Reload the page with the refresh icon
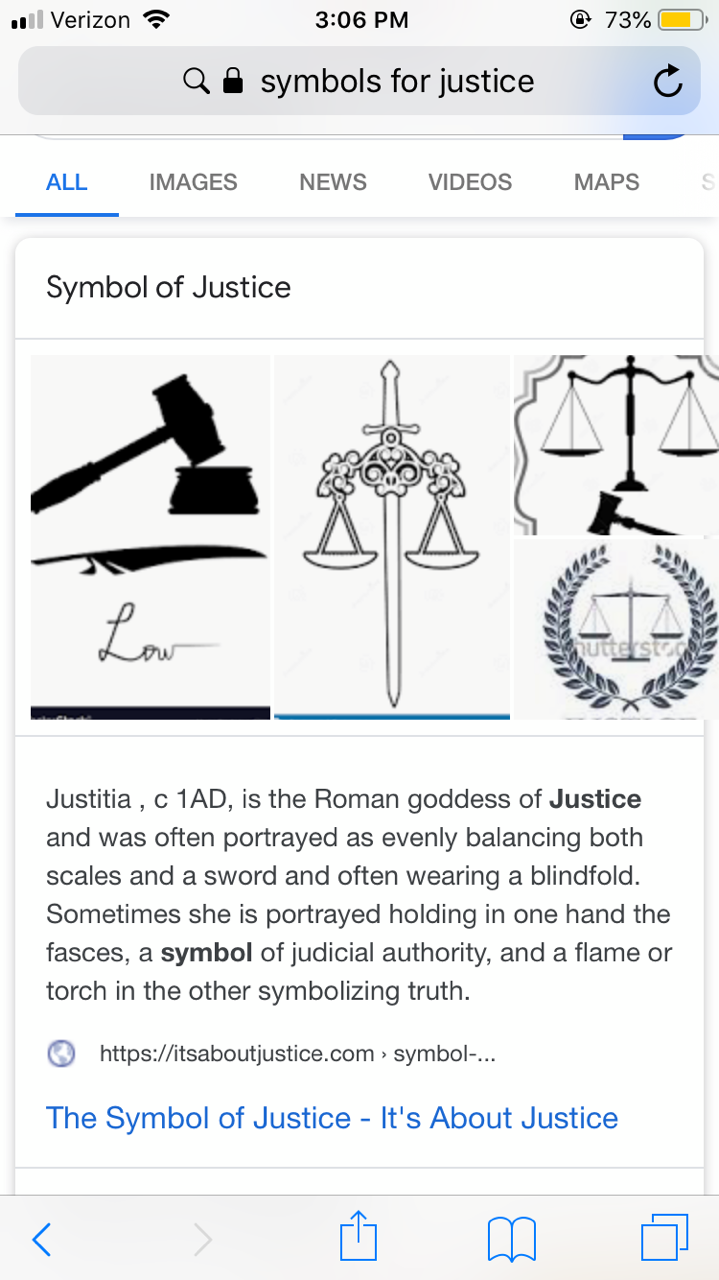The height and width of the screenshot is (1280, 719). tap(667, 82)
